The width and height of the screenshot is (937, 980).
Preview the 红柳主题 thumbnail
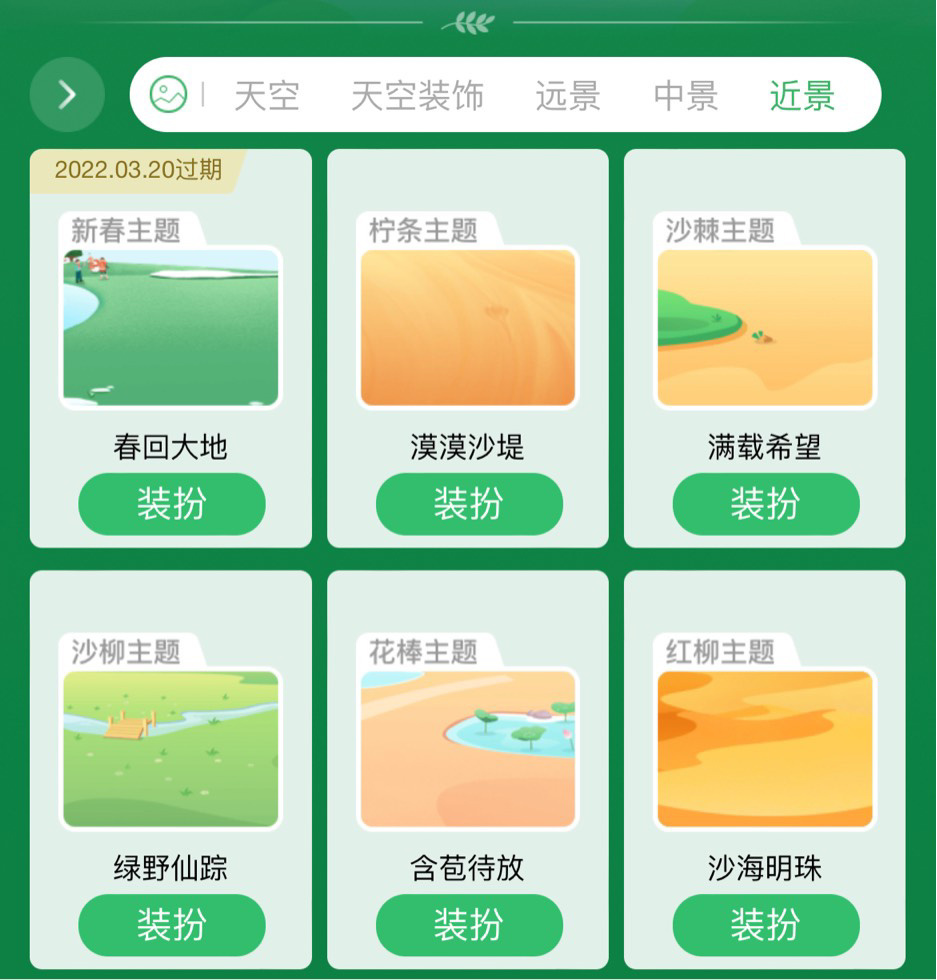point(765,749)
